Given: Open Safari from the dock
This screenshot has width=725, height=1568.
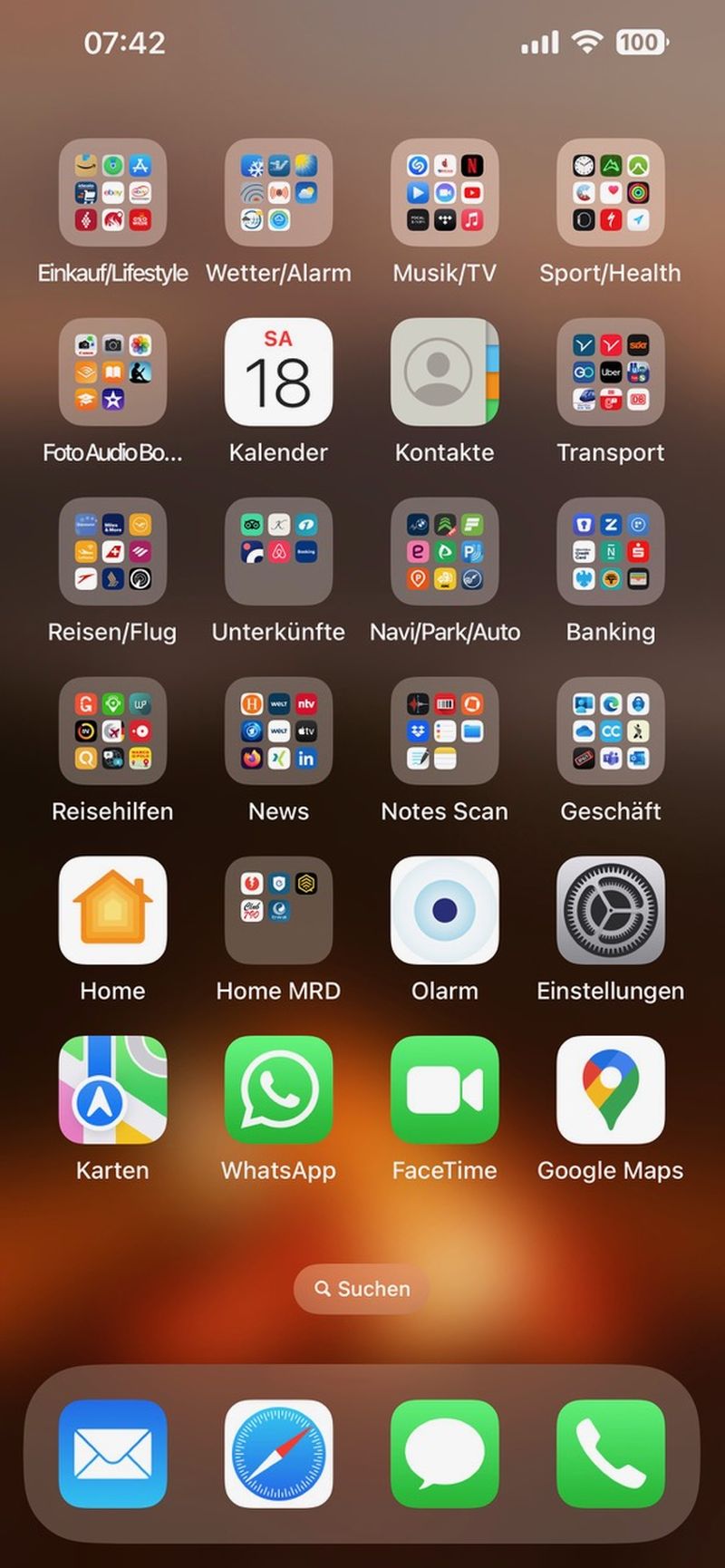Looking at the screenshot, I should pos(278,1454).
